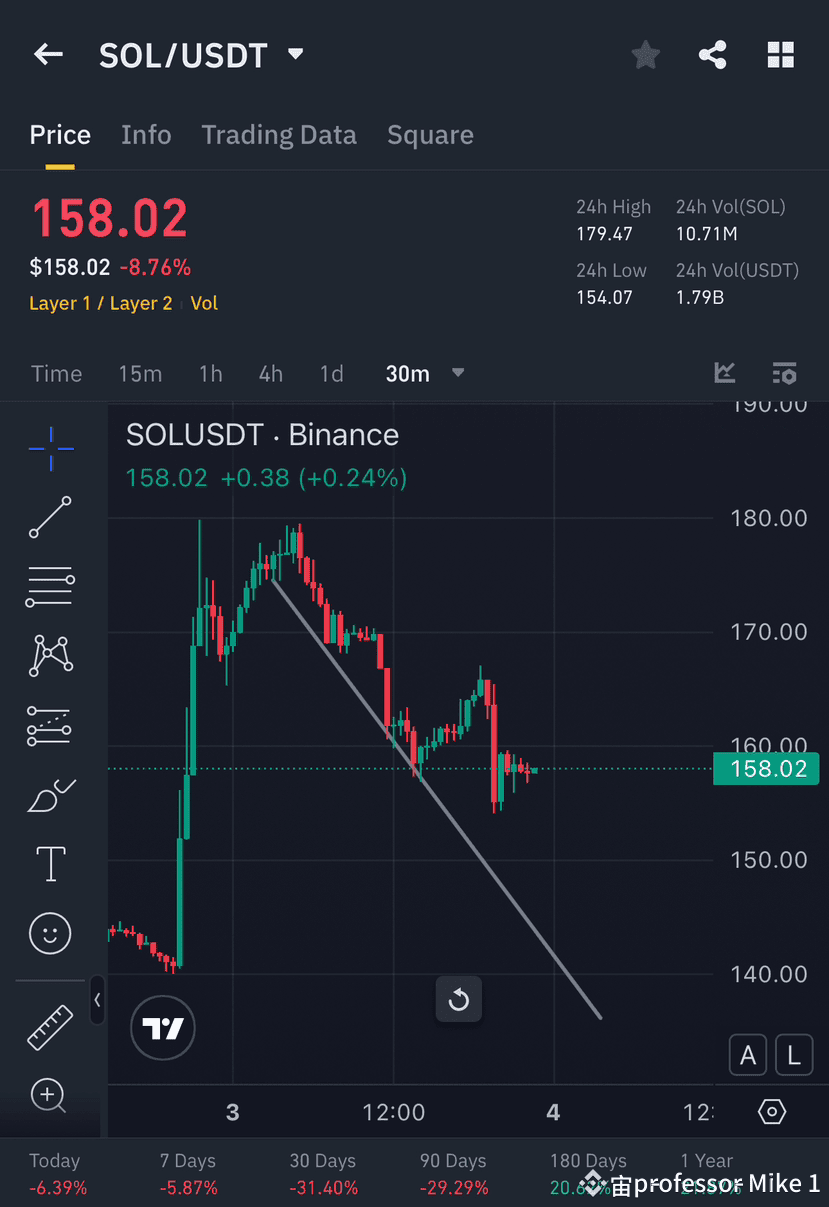This screenshot has width=829, height=1207.
Task: Open the 30m interval dropdown
Action: tap(424, 373)
